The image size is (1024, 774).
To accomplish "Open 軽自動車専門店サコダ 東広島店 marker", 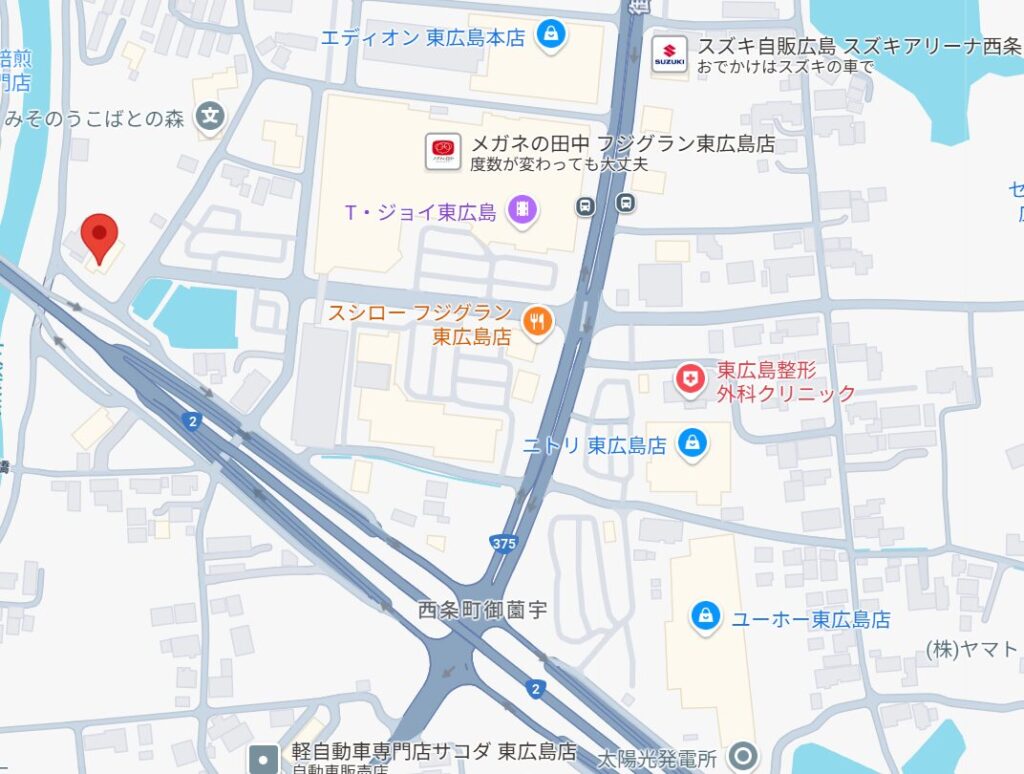I will tap(263, 758).
